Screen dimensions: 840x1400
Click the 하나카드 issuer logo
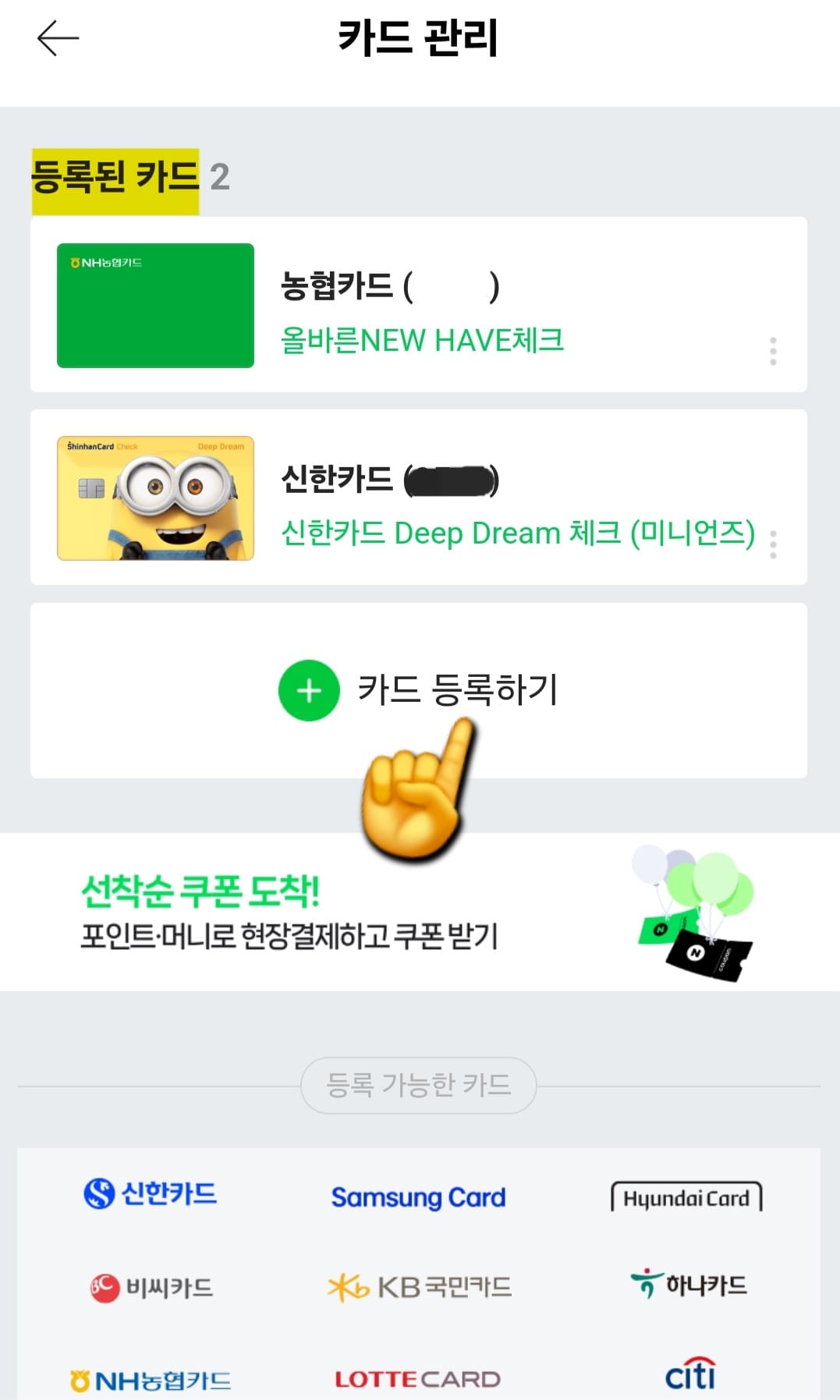[x=689, y=1284]
